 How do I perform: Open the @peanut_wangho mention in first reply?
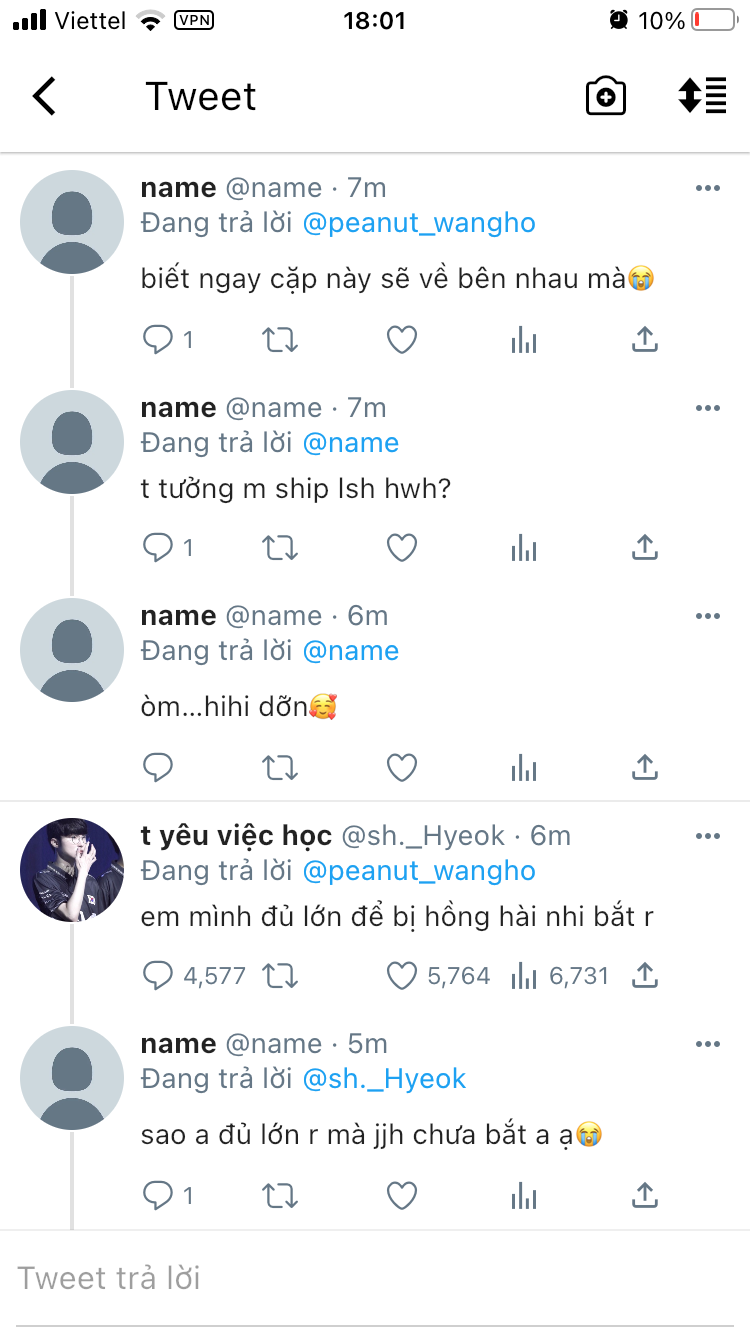point(419,223)
